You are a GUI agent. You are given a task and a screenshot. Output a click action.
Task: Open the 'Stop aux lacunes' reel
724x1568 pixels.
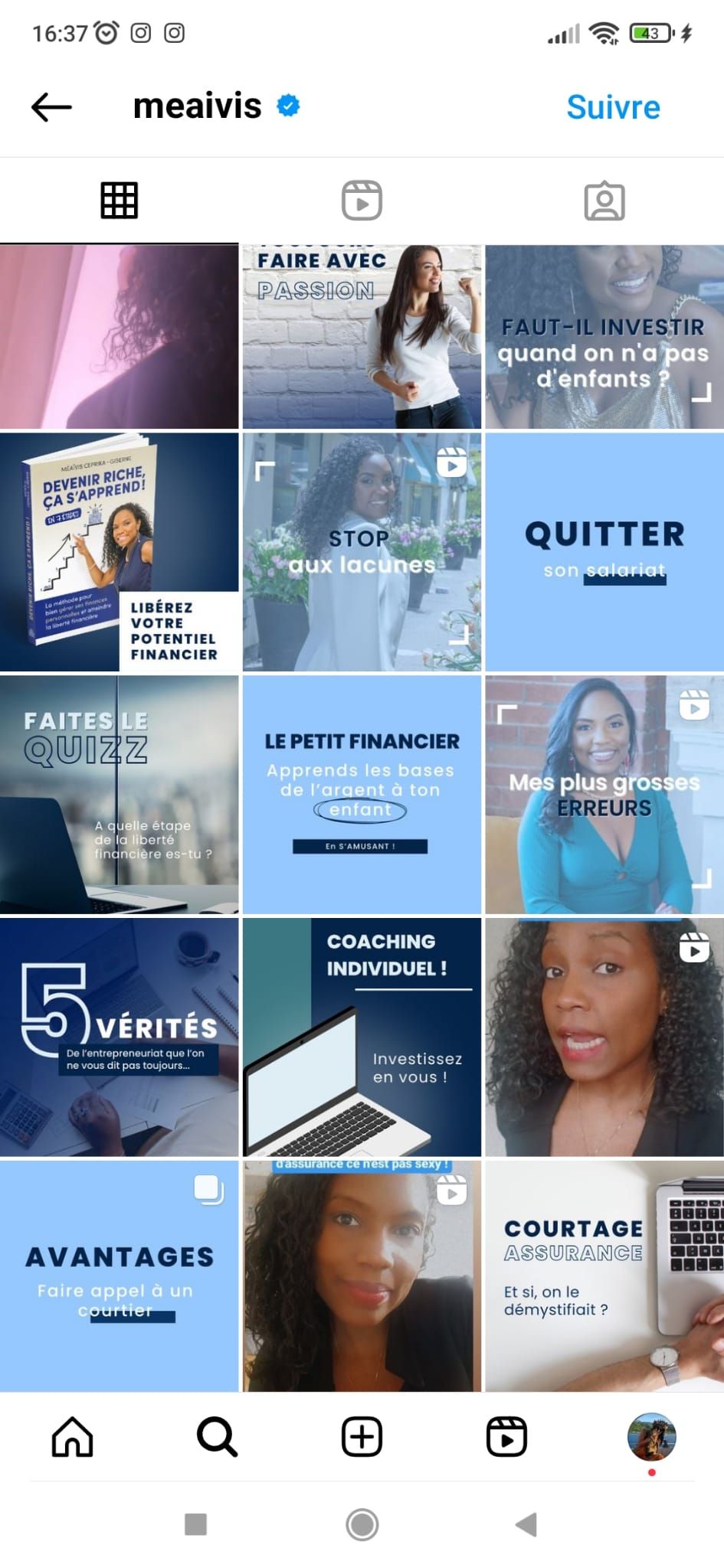tap(362, 552)
